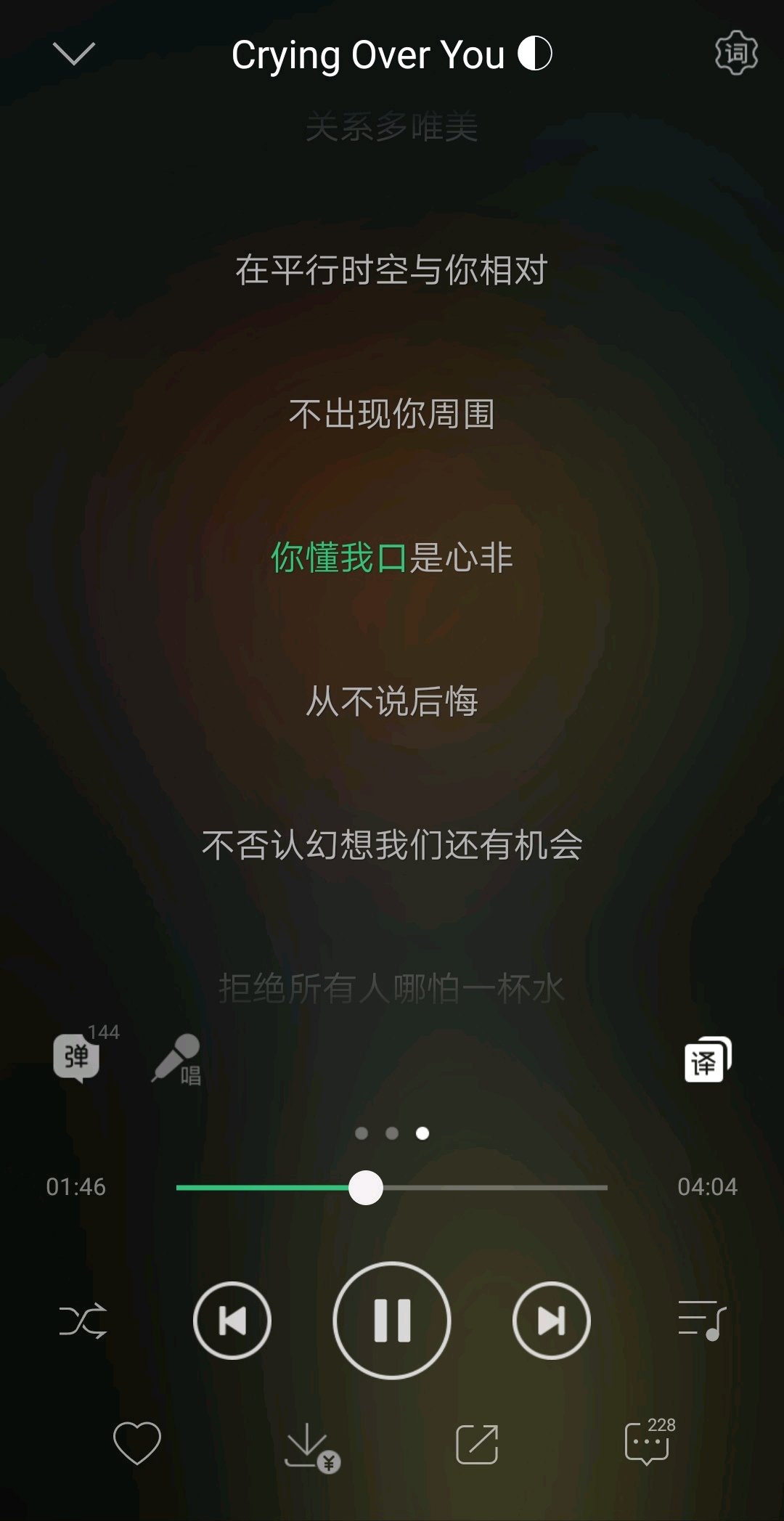This screenshot has width=784, height=1521.
Task: Open the play queue list
Action: pyautogui.click(x=701, y=1321)
